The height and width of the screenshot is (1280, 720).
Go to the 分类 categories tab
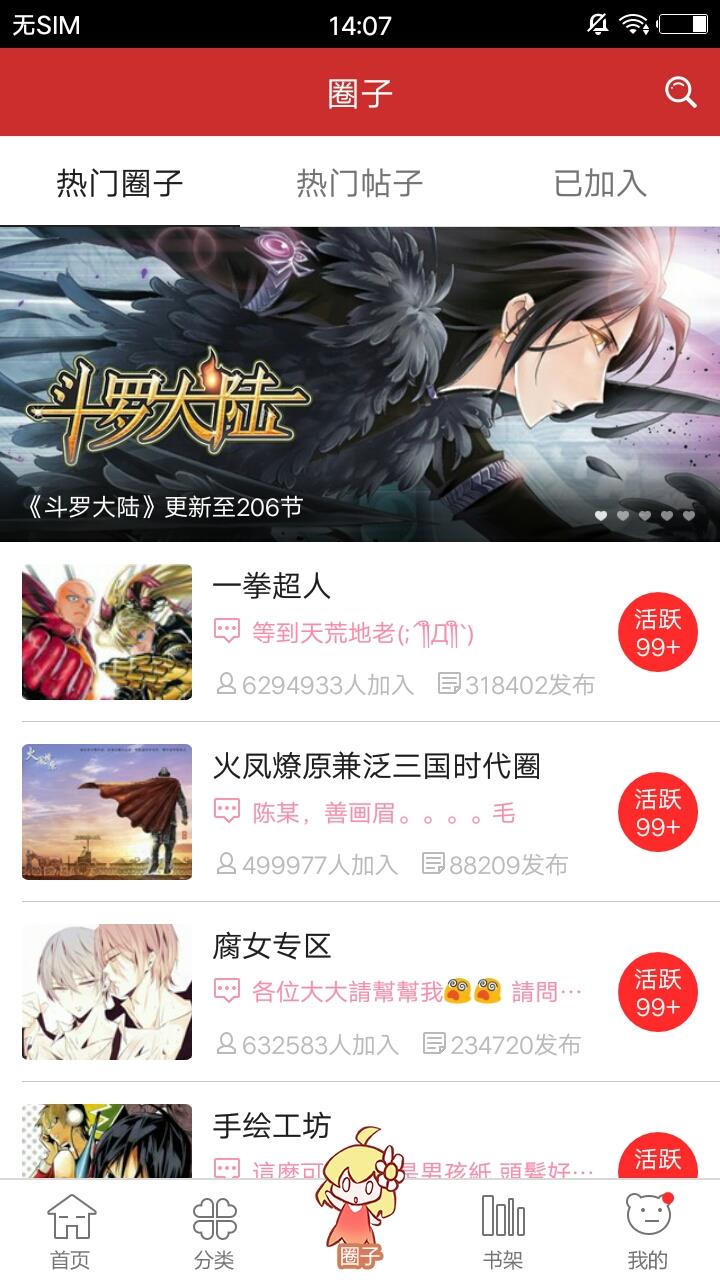point(214,1232)
